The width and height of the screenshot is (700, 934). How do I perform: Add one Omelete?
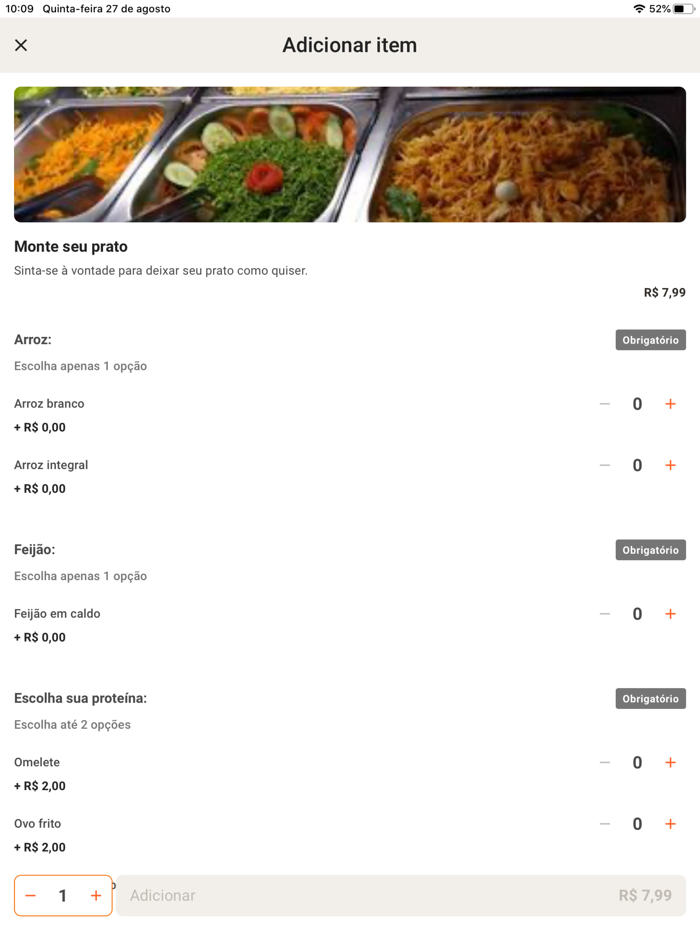(670, 763)
